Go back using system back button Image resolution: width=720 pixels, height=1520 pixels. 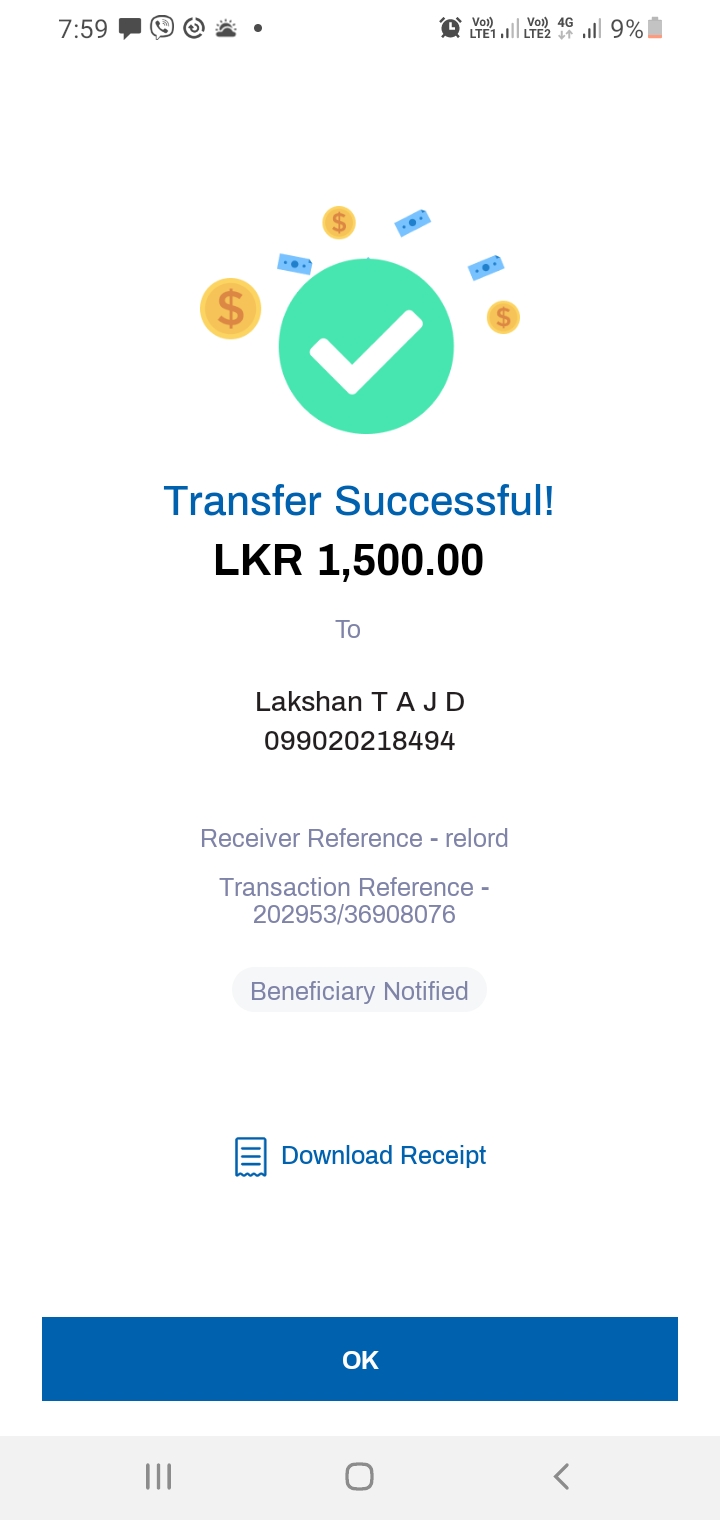(x=561, y=1476)
